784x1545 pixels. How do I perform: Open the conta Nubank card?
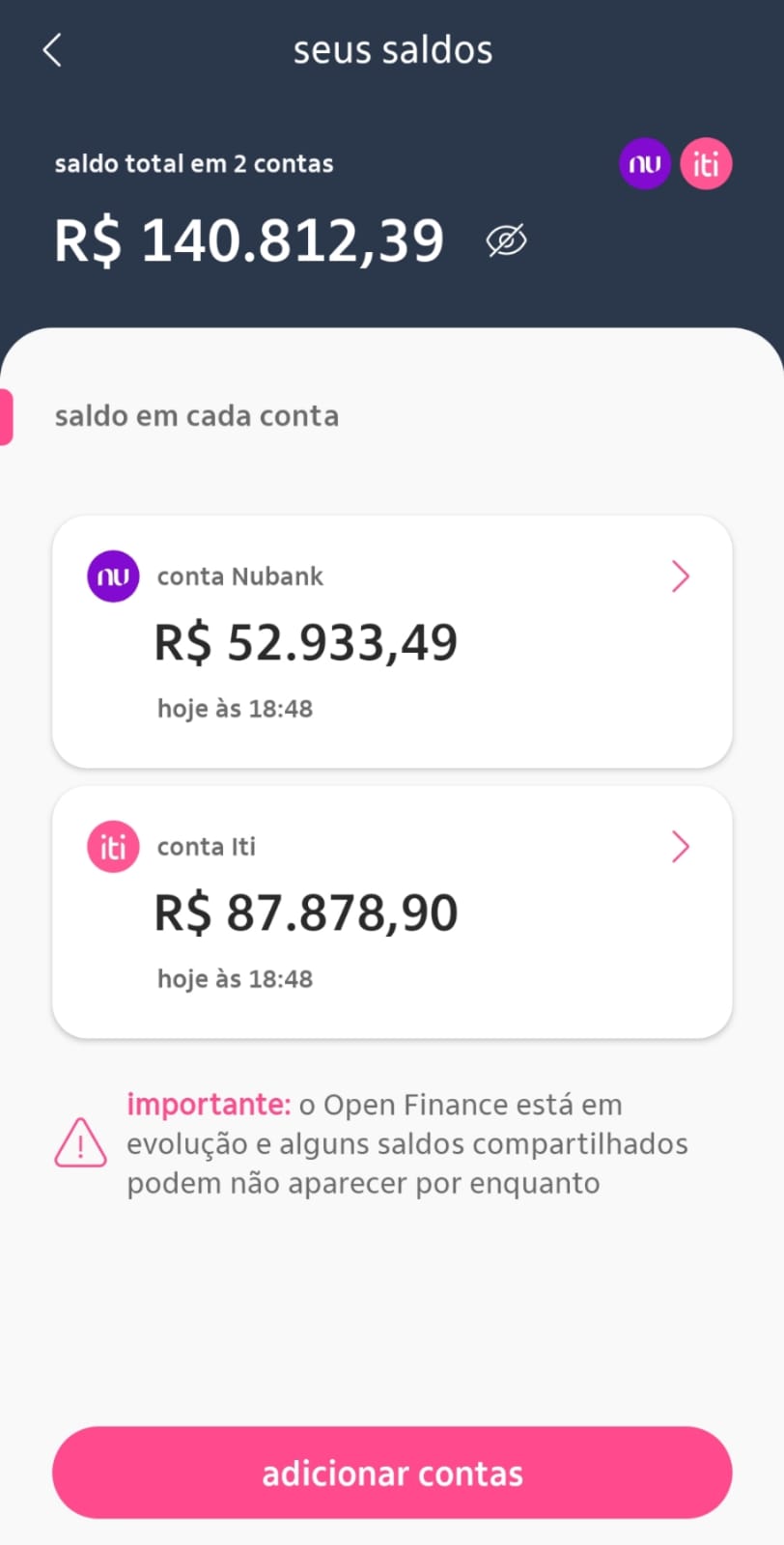coord(392,641)
